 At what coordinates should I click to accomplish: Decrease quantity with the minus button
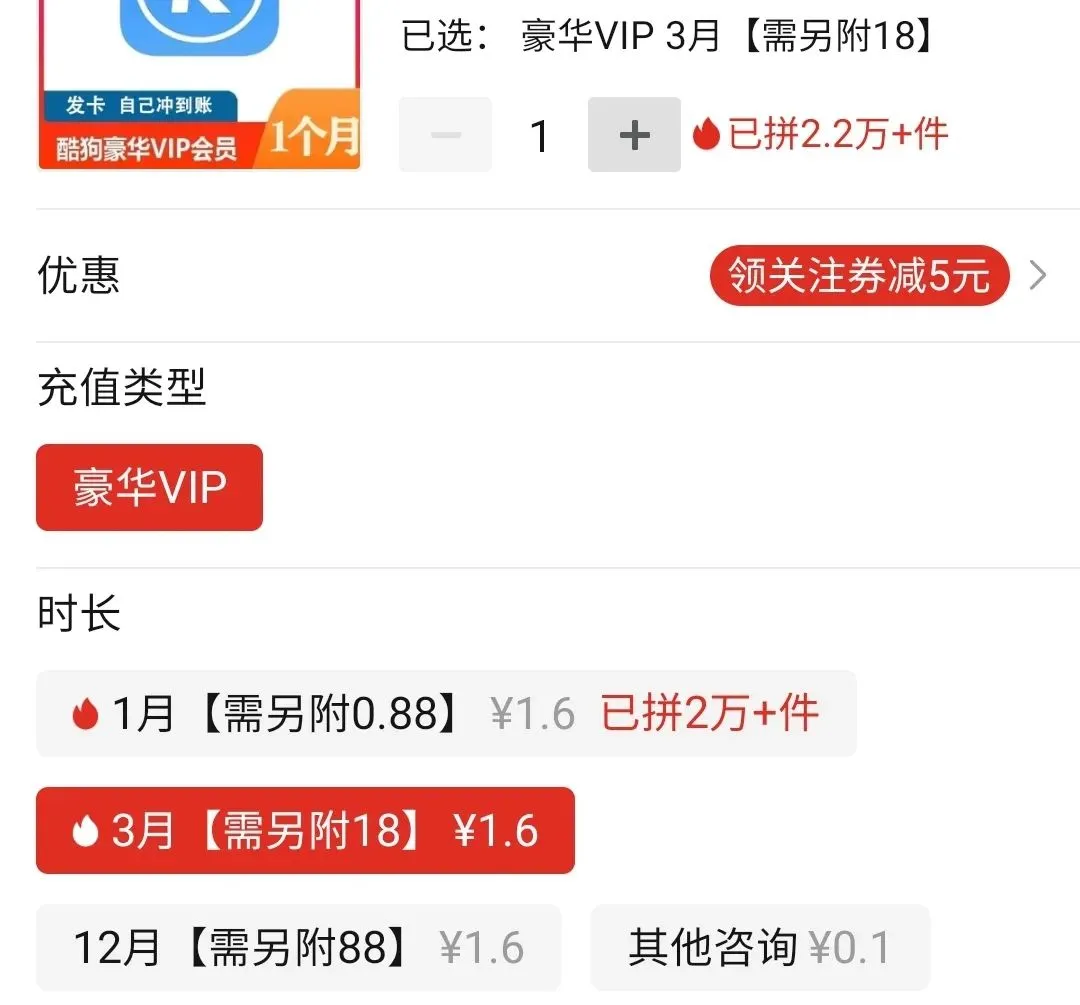(445, 135)
